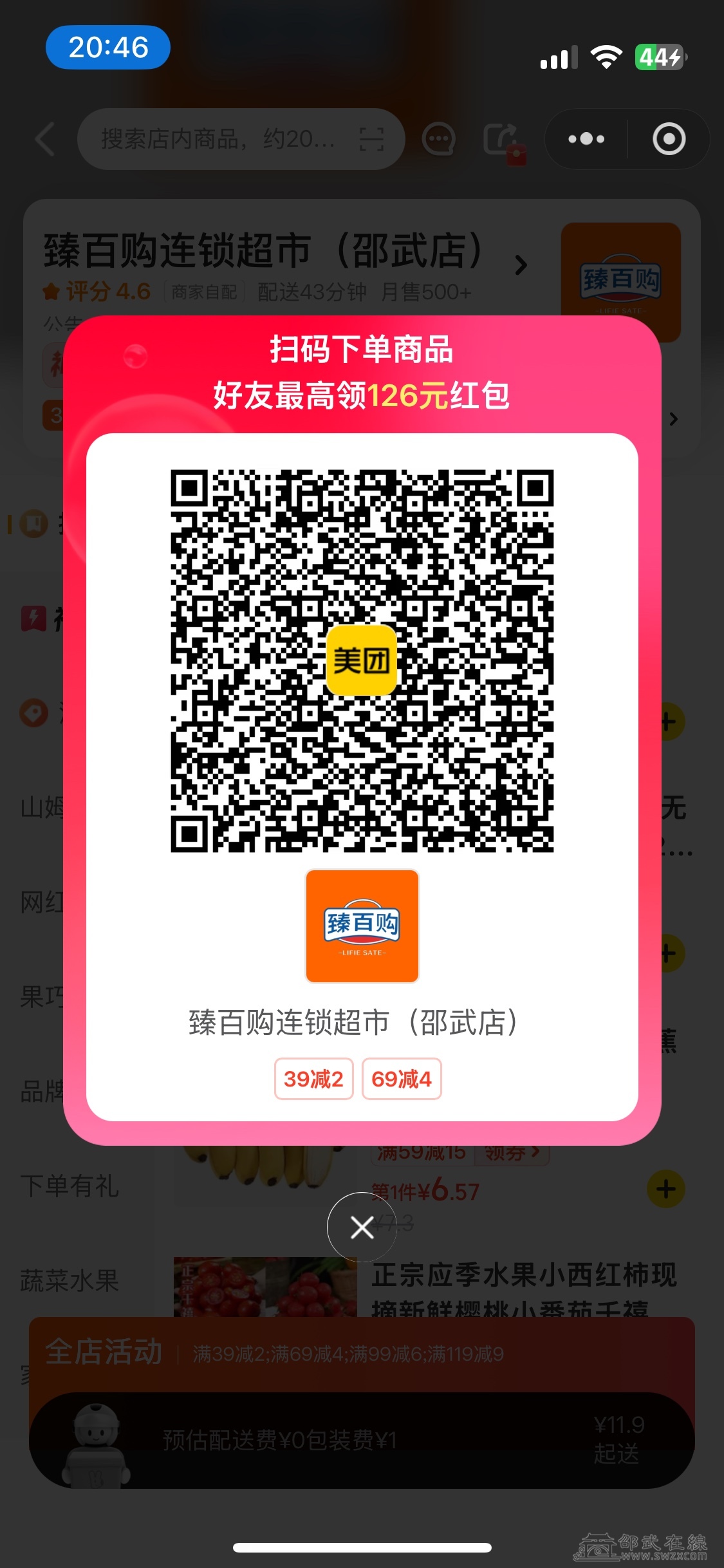This screenshot has width=724, height=1568.
Task: Switch to 蔬菜水果 category
Action: point(70,1280)
